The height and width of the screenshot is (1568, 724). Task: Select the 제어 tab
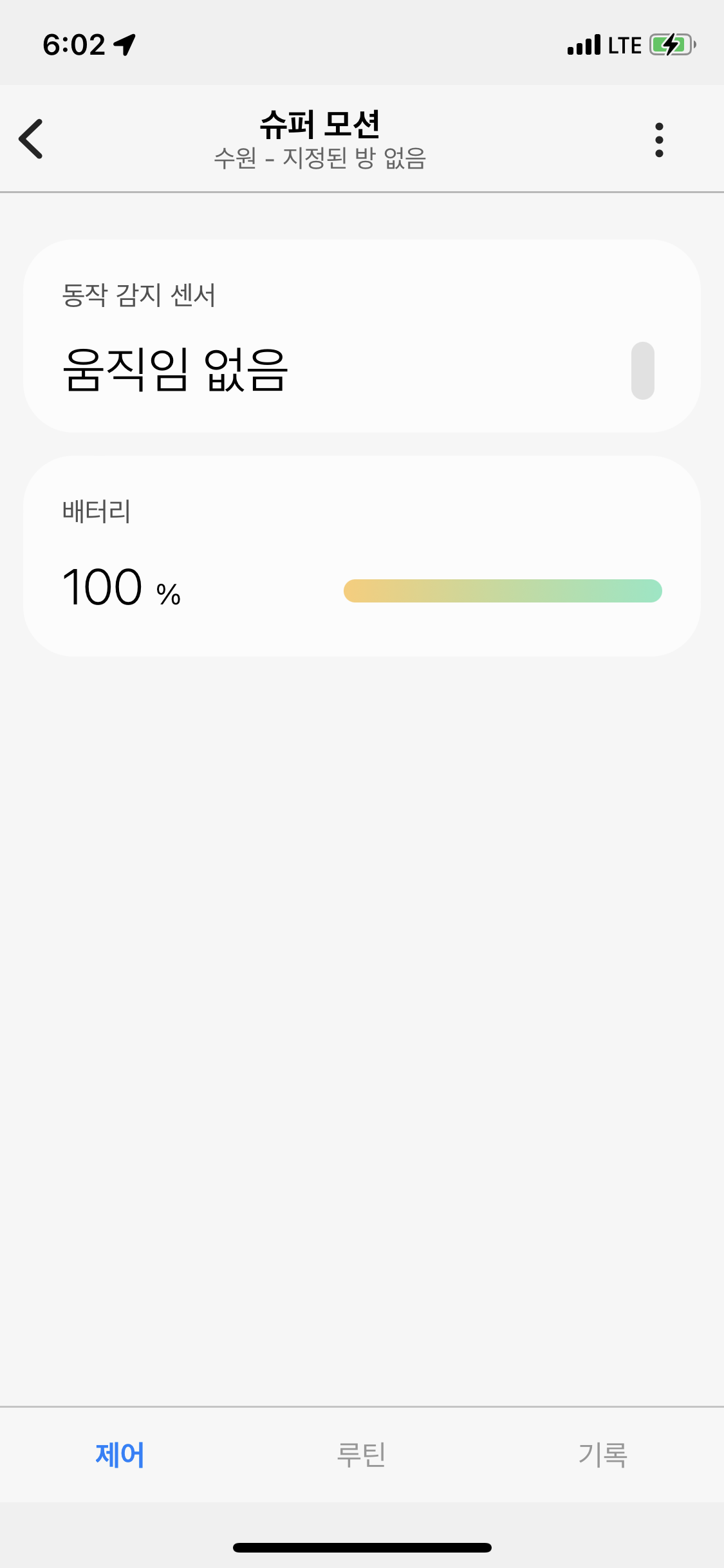[x=120, y=1454]
